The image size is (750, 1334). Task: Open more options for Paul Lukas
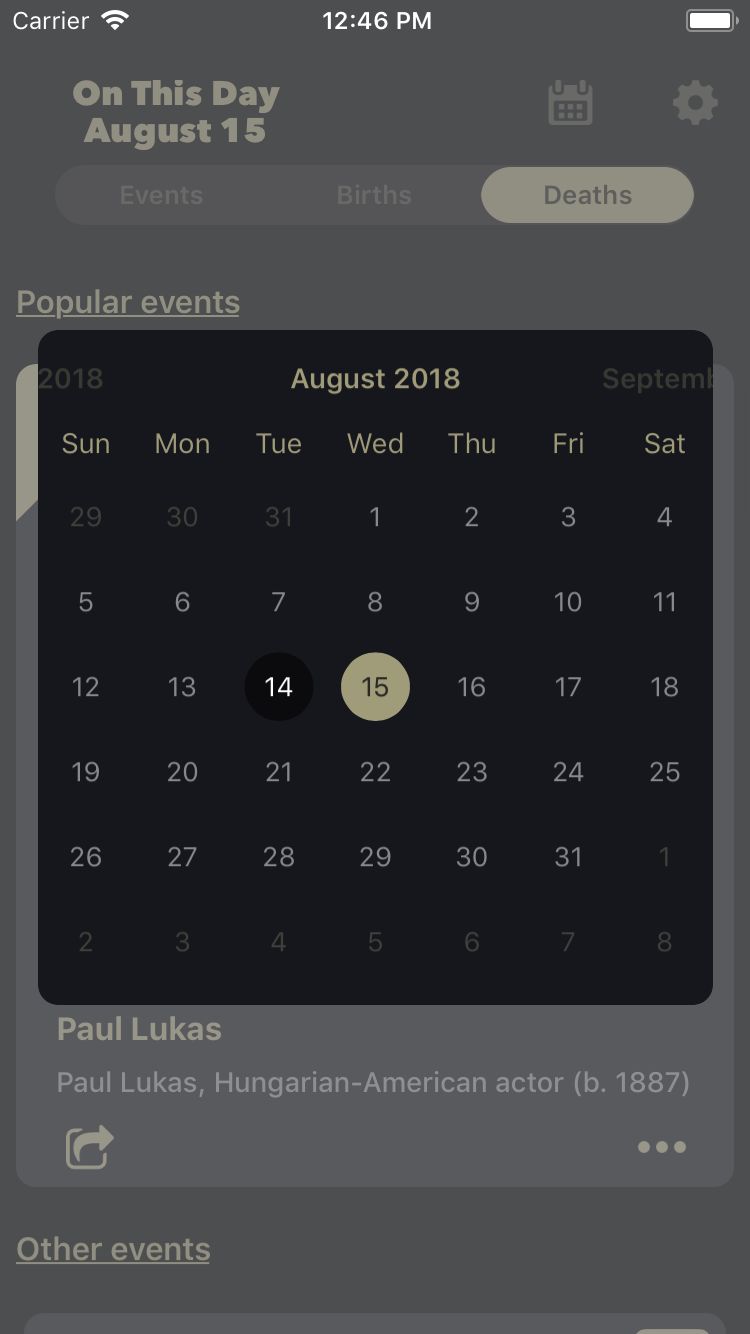pos(662,1147)
